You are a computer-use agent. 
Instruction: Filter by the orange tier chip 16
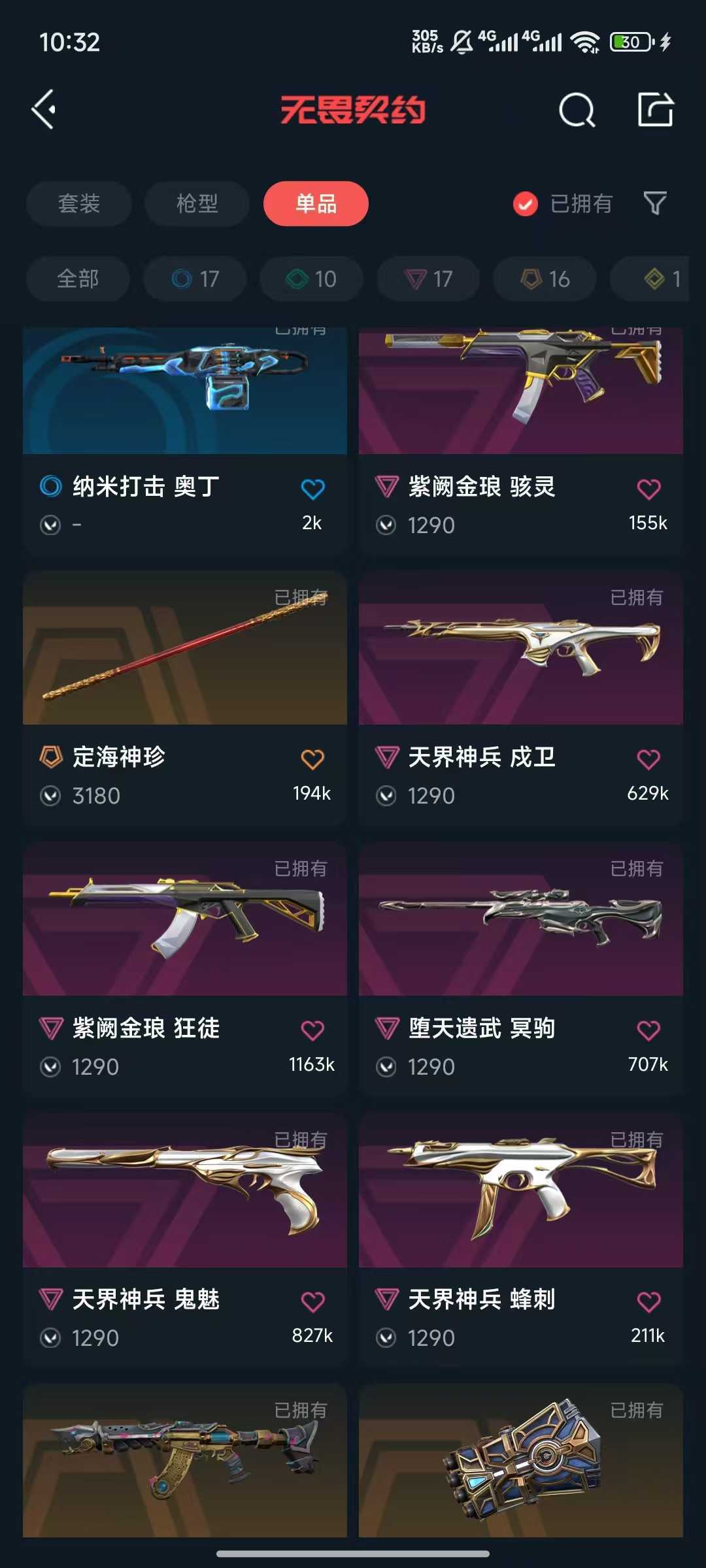tap(545, 279)
